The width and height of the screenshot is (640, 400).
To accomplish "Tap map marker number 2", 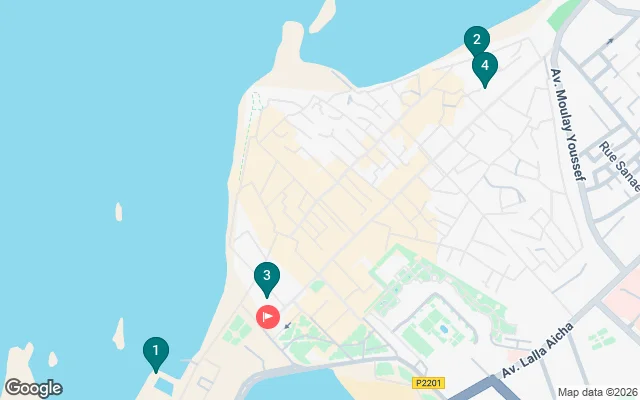I will (x=476, y=40).
